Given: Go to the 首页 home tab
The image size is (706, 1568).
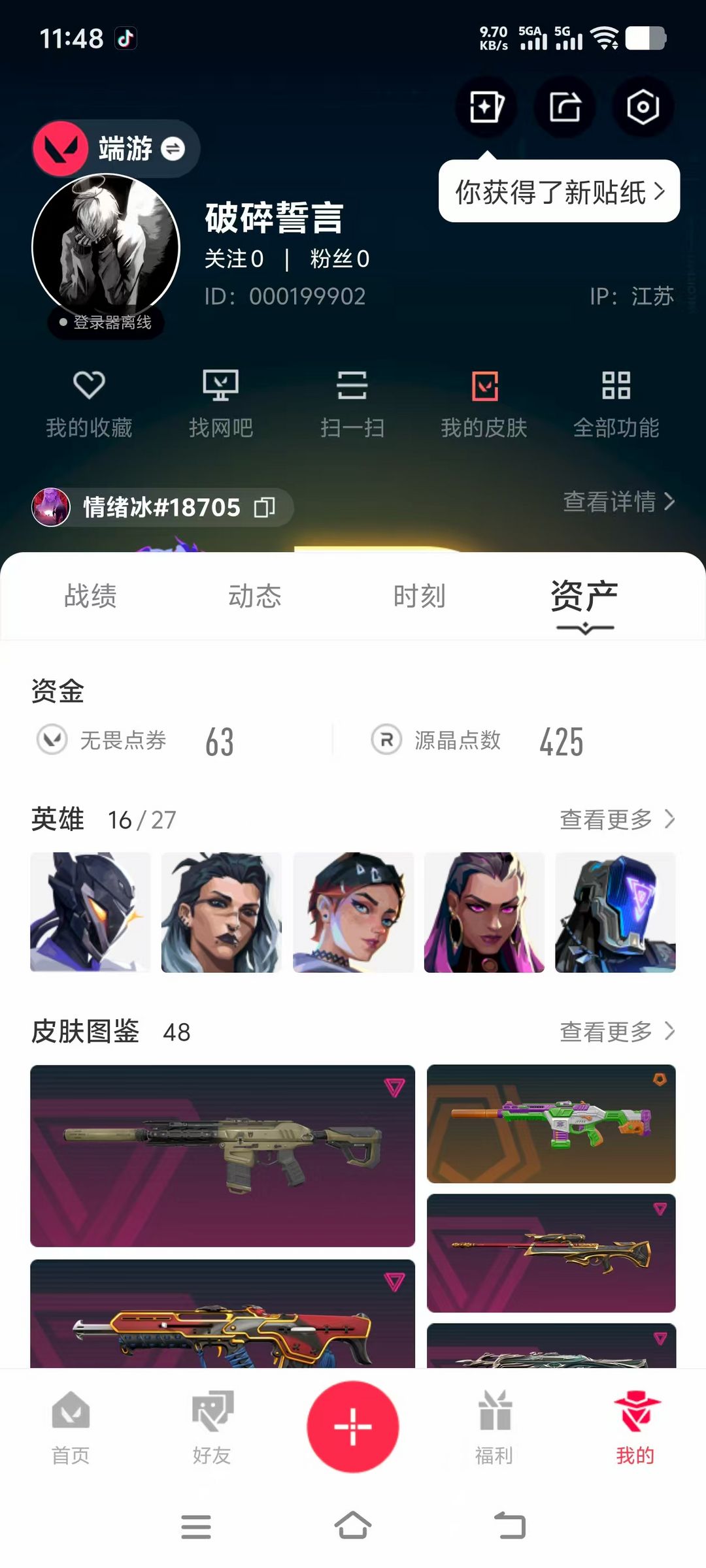Looking at the screenshot, I should click(x=71, y=1427).
